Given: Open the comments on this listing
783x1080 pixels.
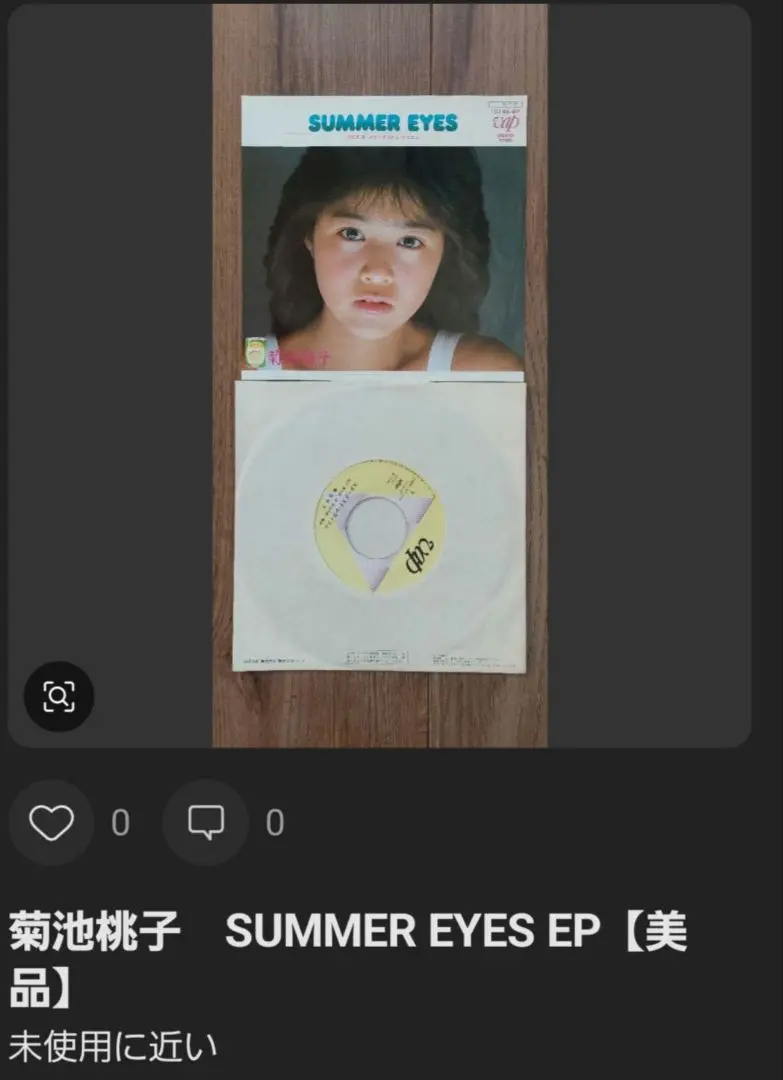Looking at the screenshot, I should point(206,823).
